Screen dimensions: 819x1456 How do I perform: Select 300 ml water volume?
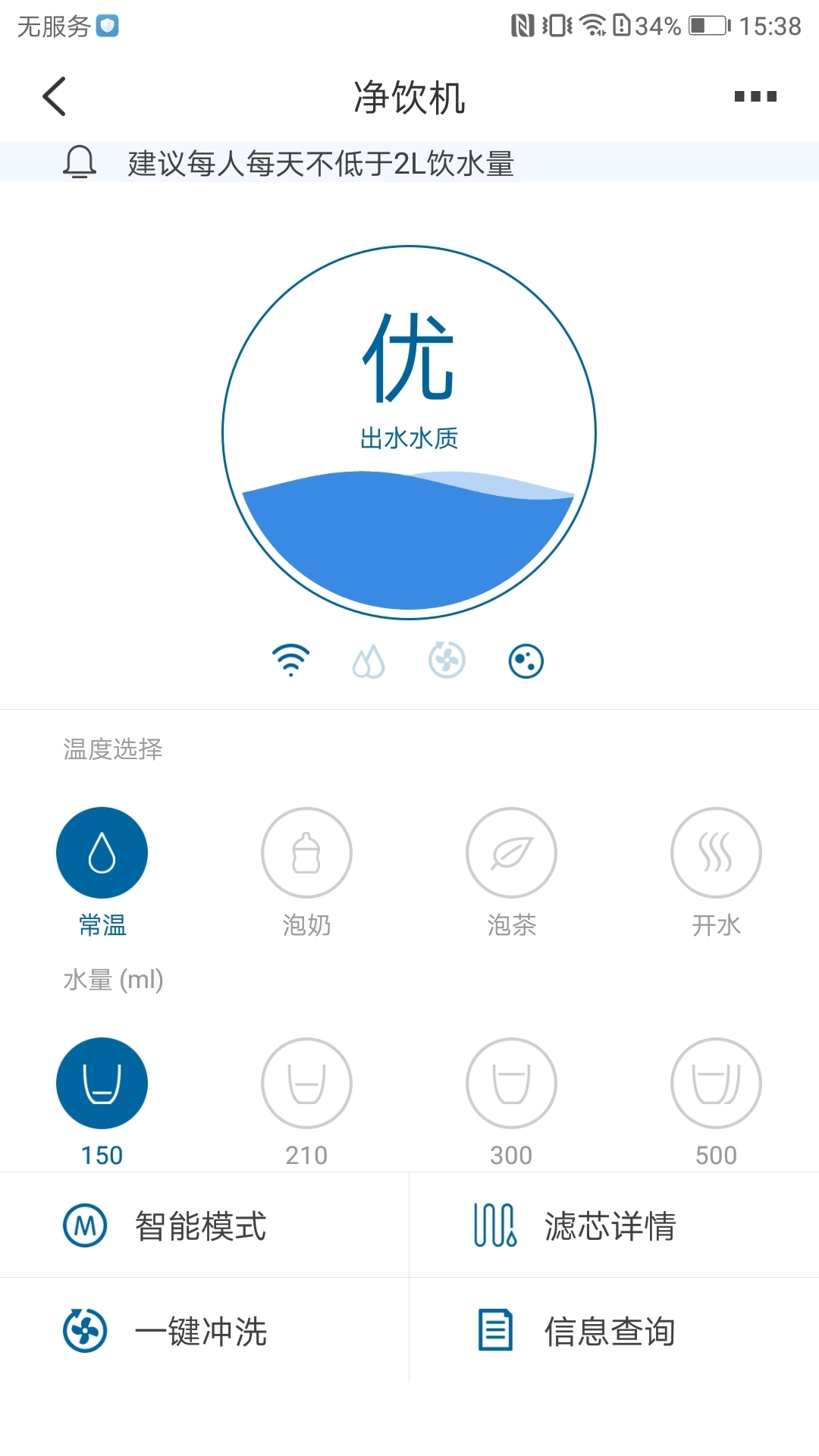(511, 1083)
